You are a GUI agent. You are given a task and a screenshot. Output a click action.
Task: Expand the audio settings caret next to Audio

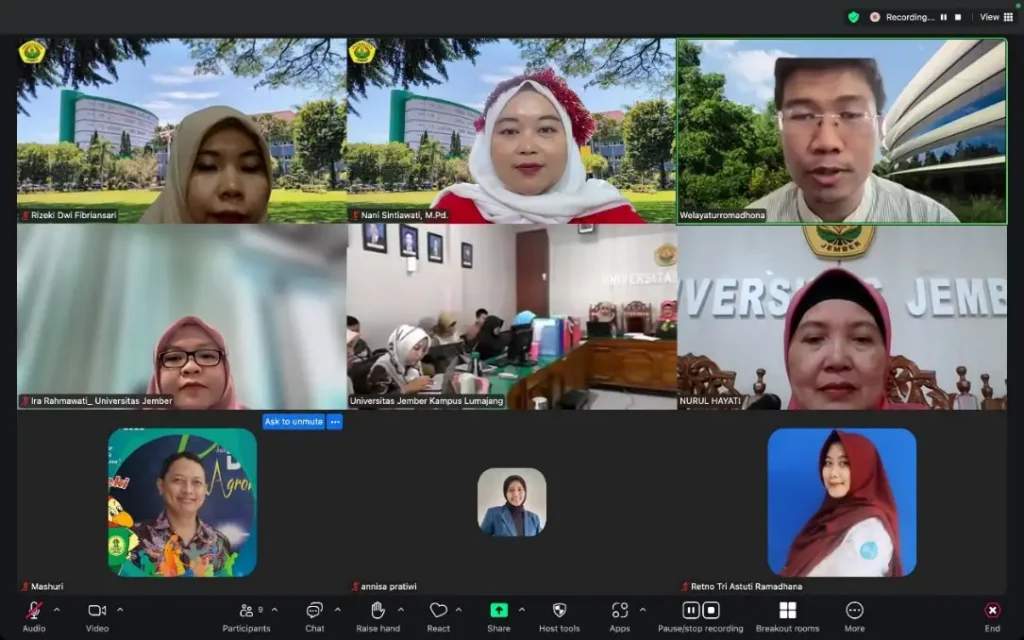56,609
